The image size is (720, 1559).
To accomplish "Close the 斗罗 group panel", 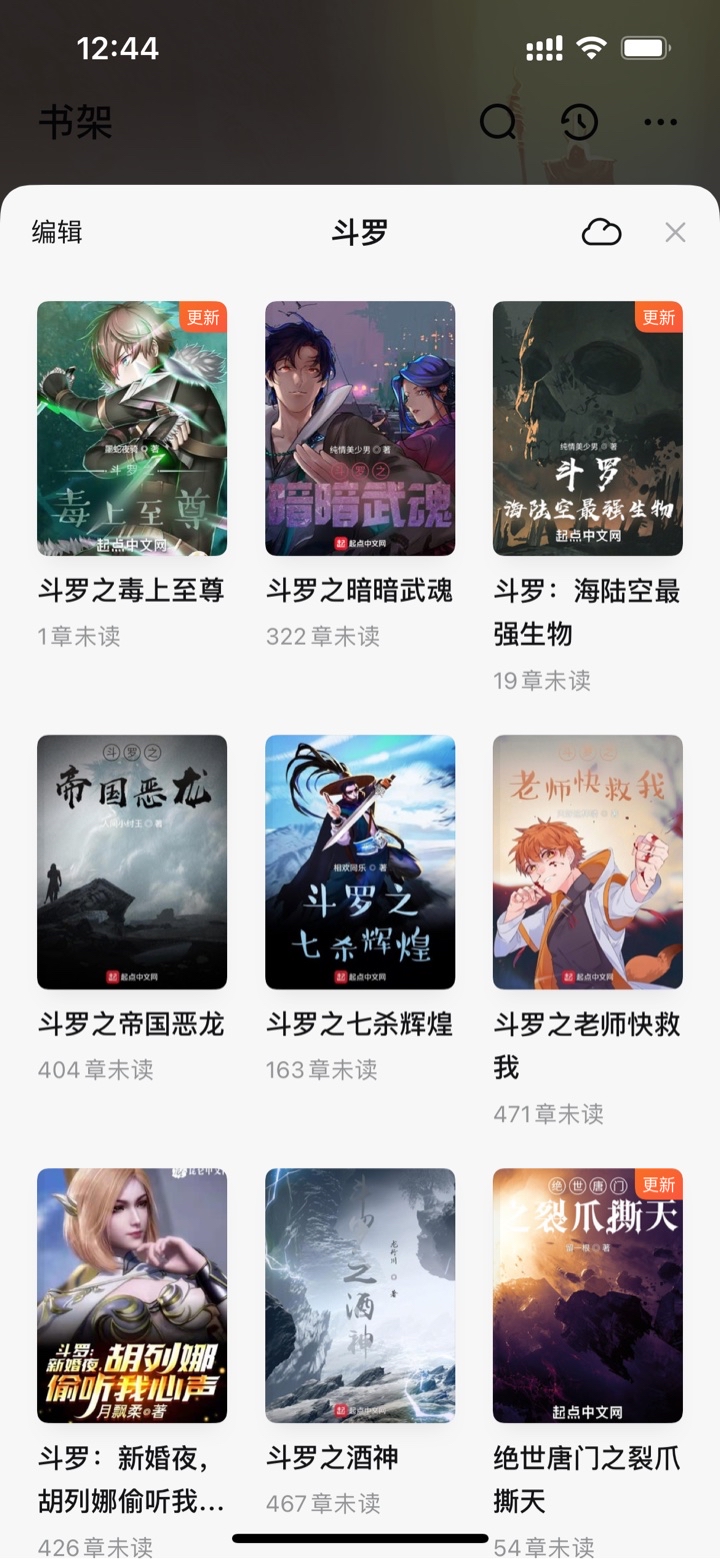I will click(675, 232).
